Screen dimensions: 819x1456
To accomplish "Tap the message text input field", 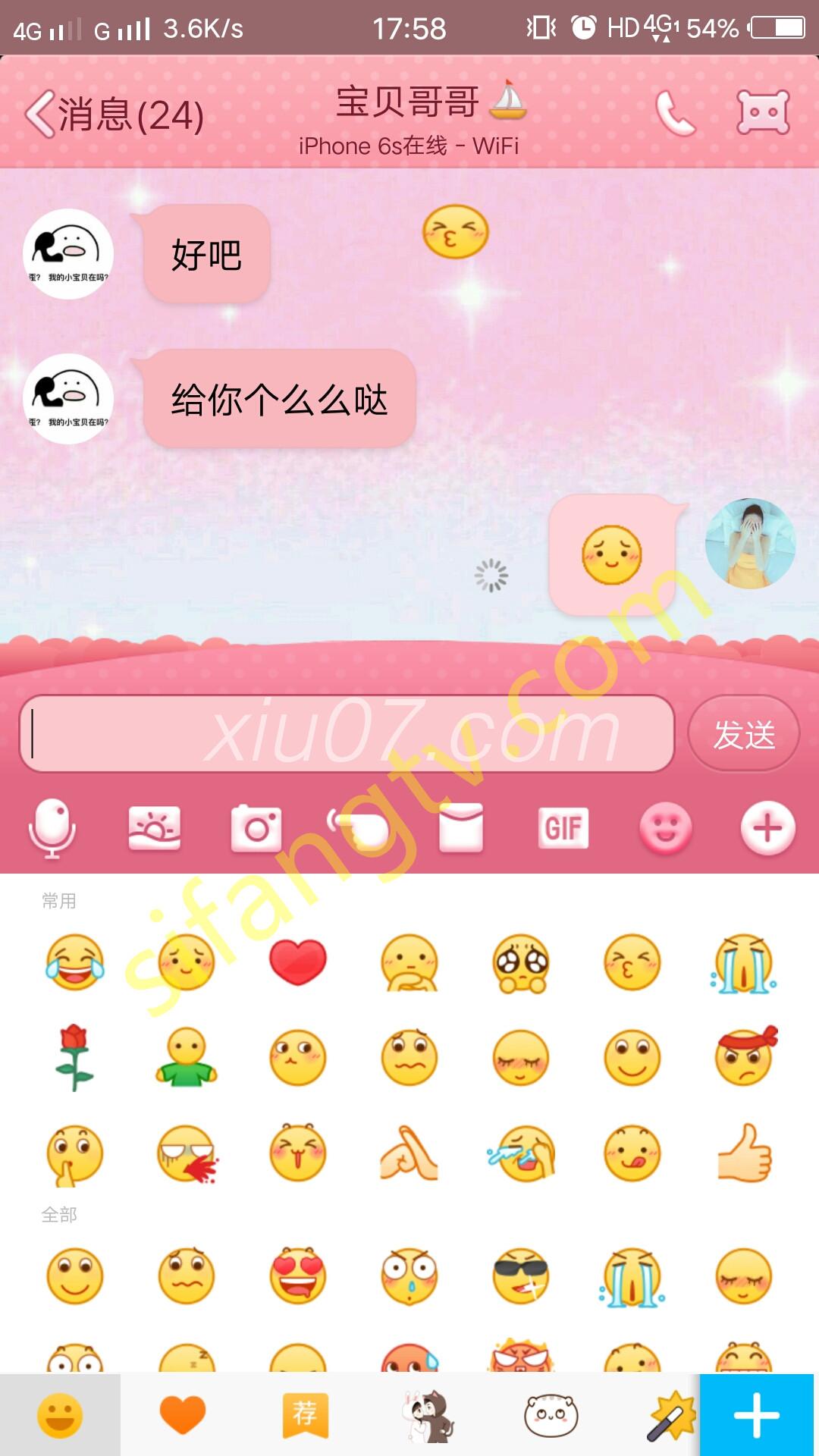I will [346, 734].
